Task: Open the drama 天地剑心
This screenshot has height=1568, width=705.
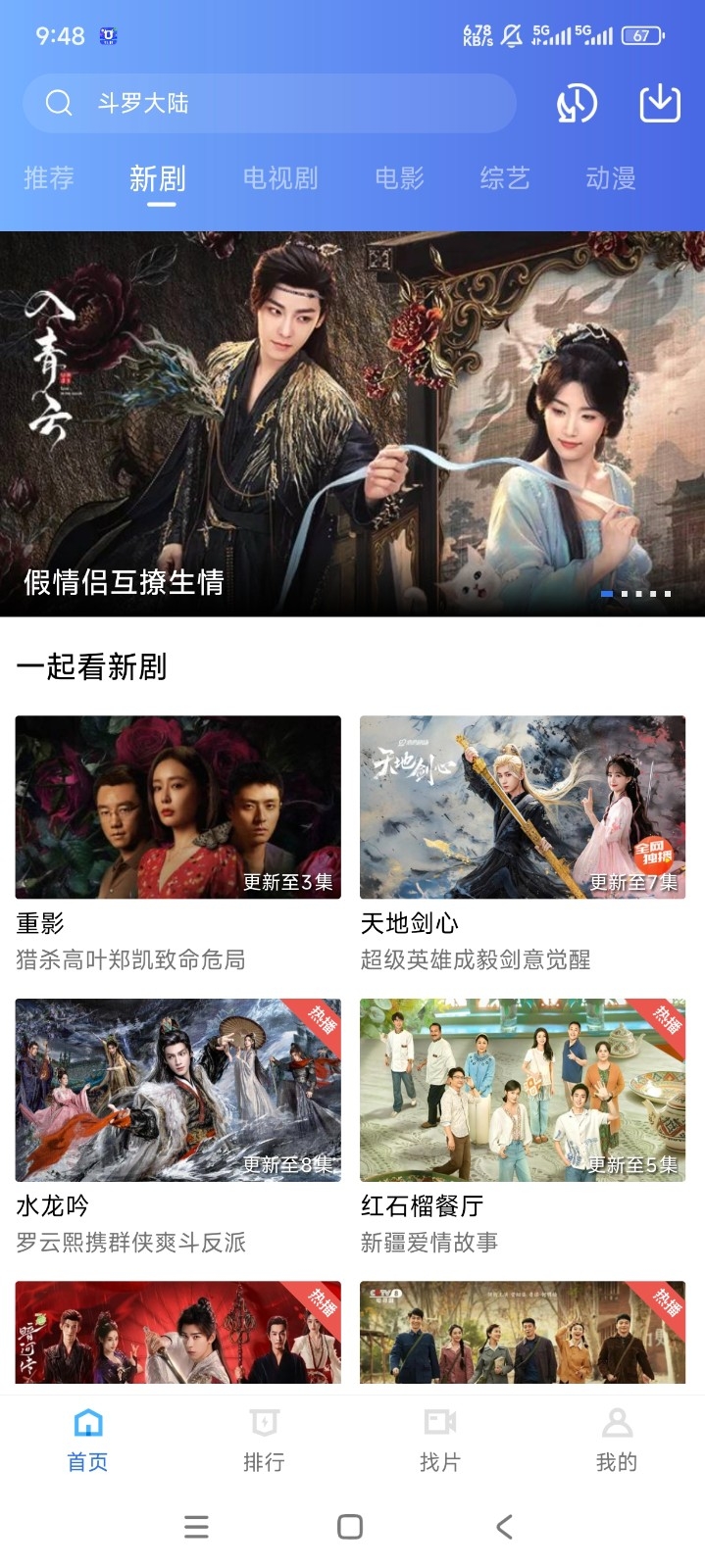Action: 523,808
